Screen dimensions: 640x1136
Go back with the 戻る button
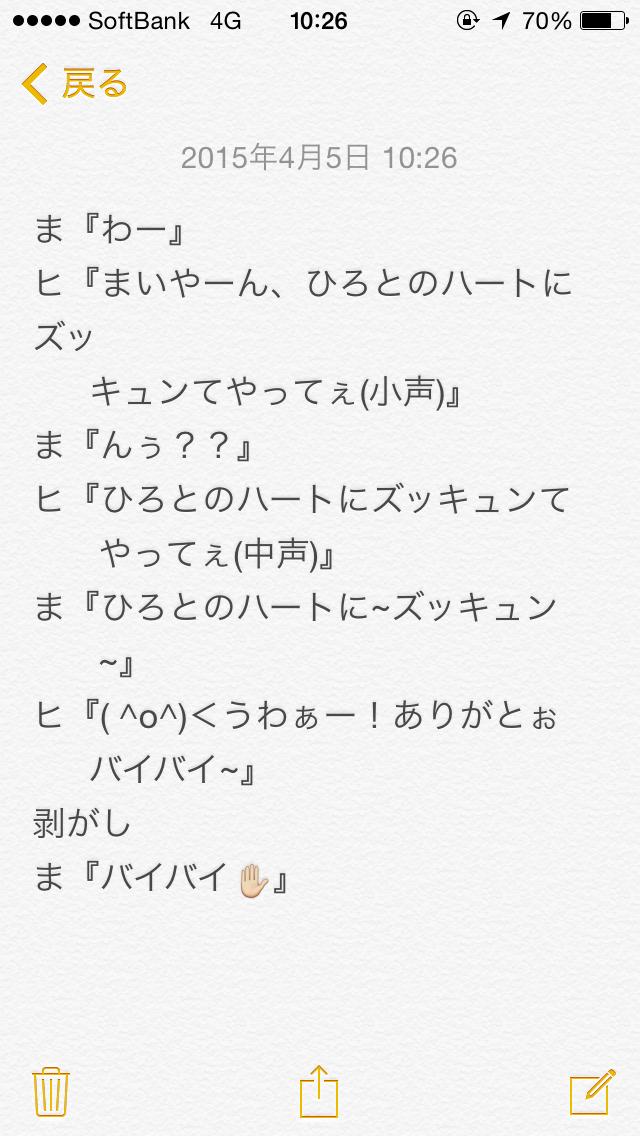click(74, 83)
